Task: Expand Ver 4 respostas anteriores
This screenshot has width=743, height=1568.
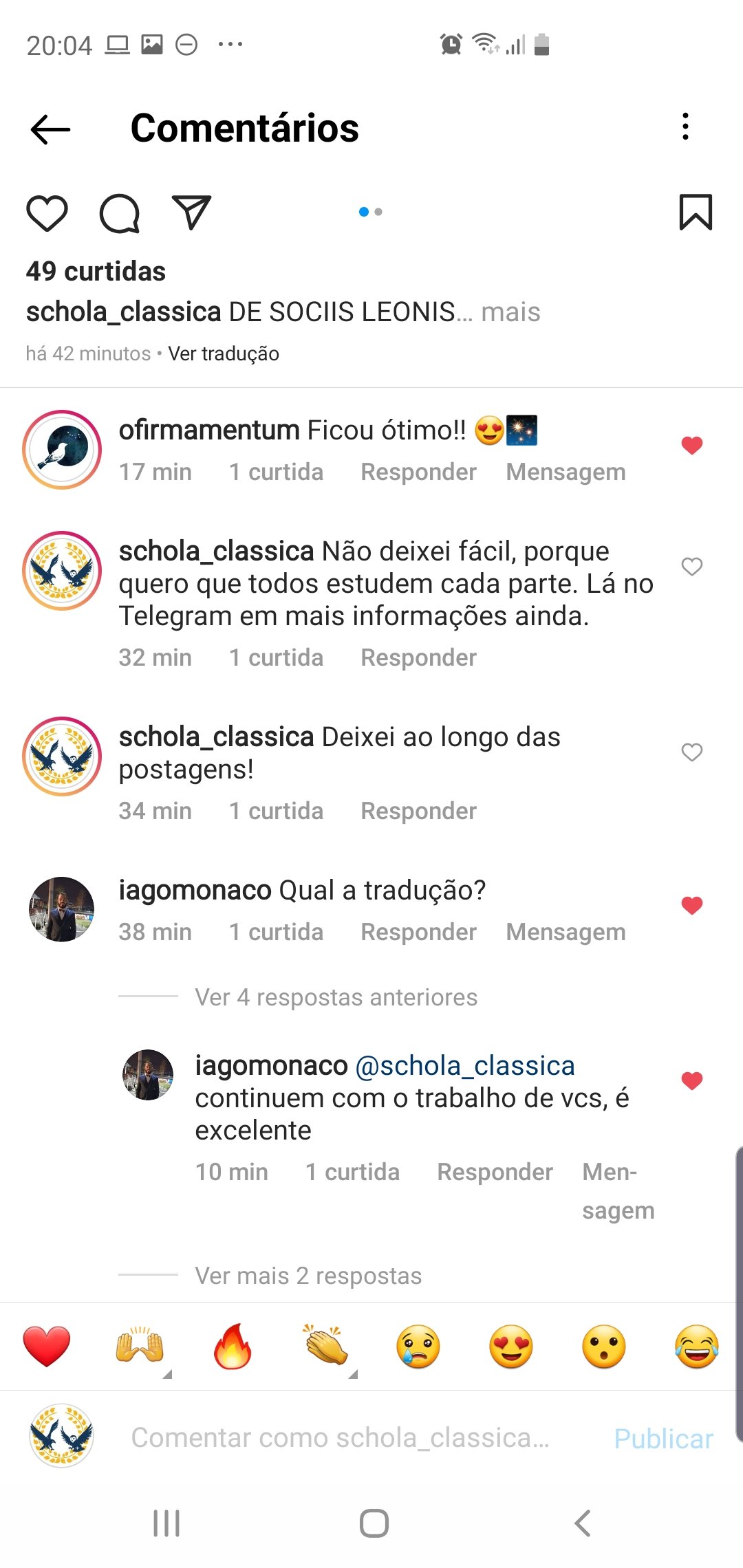Action: (x=336, y=997)
